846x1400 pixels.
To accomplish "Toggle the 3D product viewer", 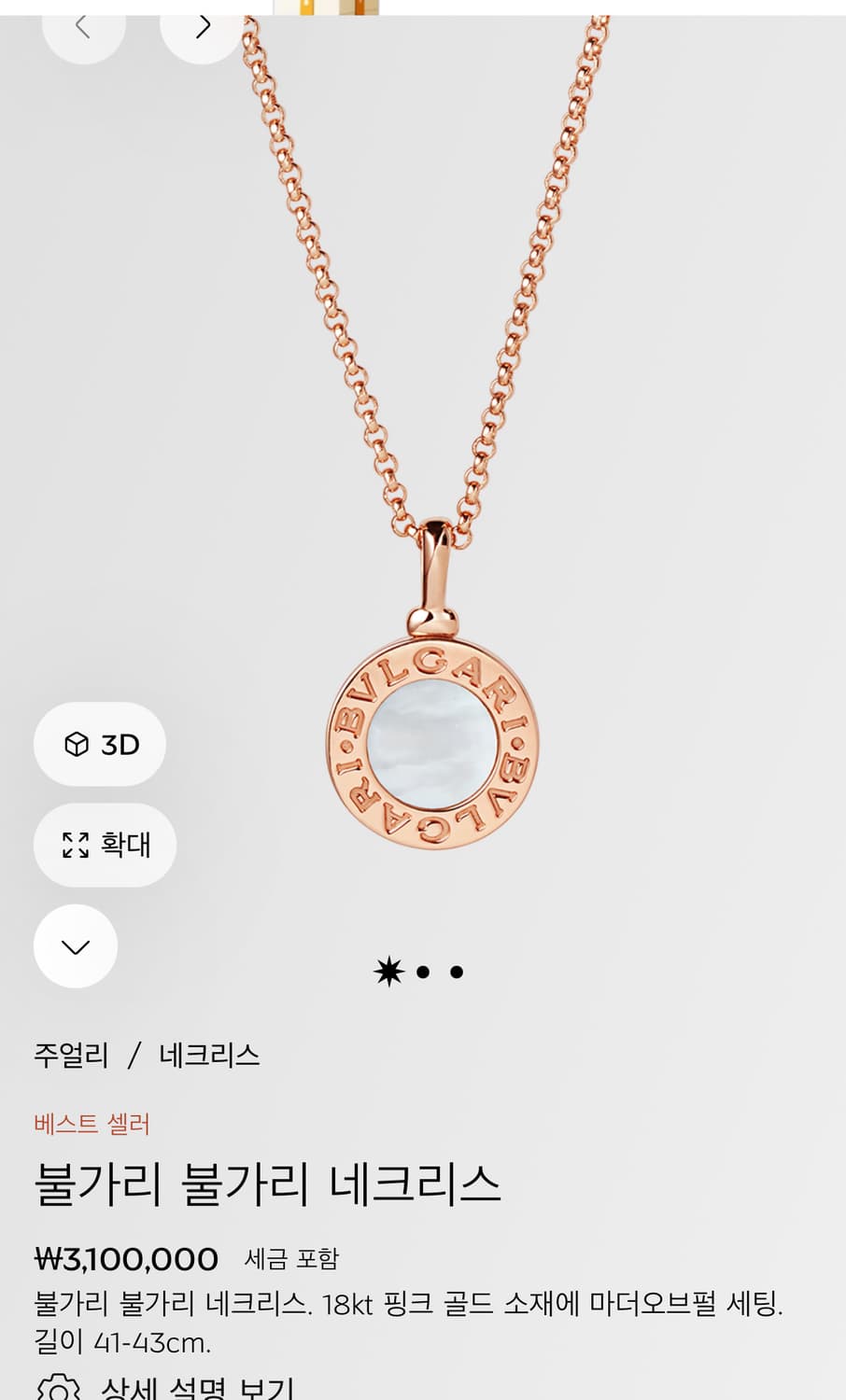I will [x=99, y=744].
